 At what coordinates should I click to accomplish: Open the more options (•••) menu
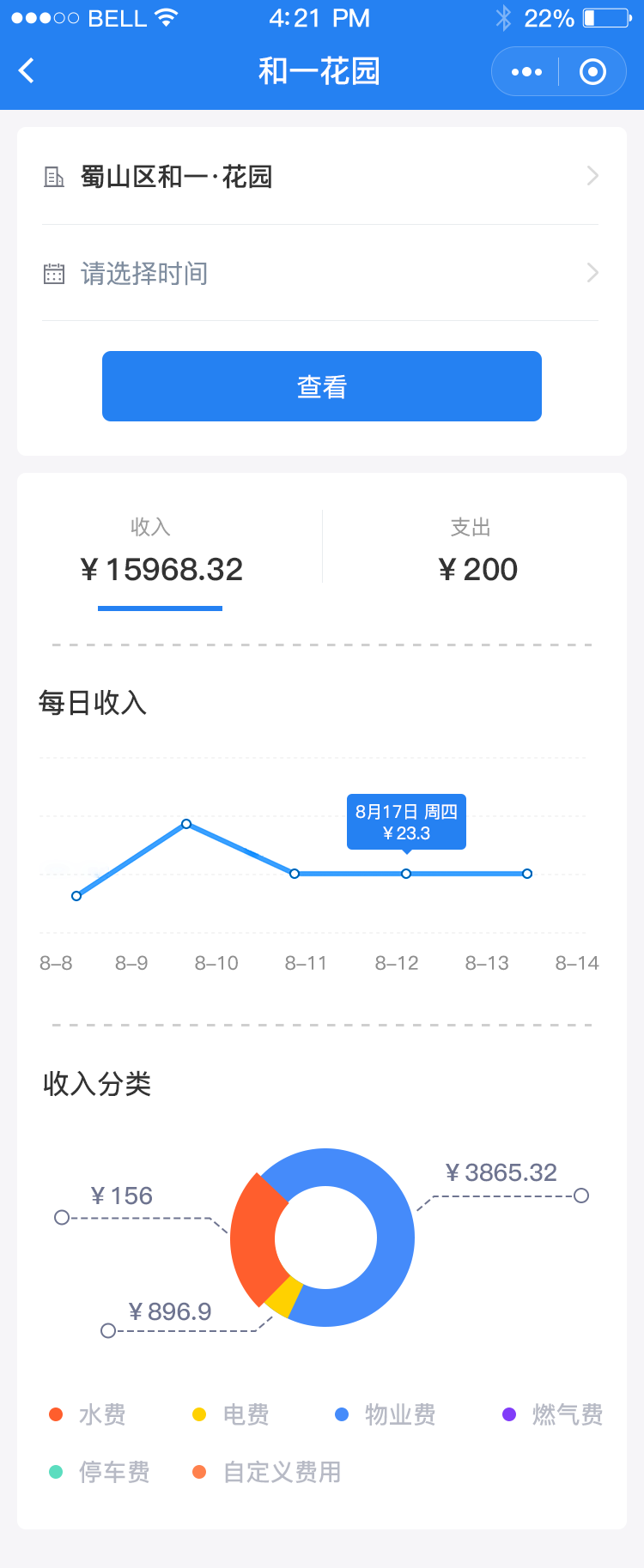pyautogui.click(x=526, y=71)
